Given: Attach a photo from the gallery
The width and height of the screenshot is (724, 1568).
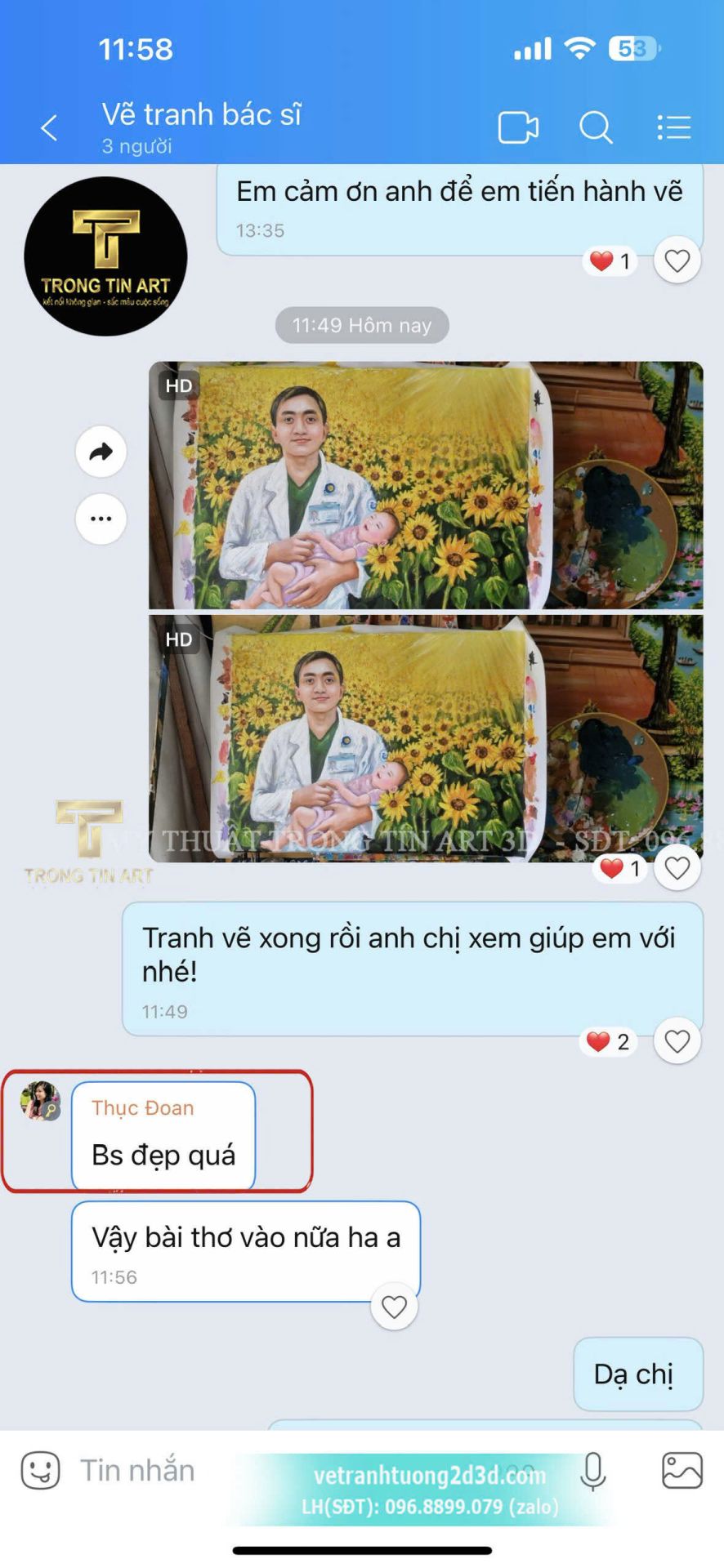Looking at the screenshot, I should [x=682, y=1470].
